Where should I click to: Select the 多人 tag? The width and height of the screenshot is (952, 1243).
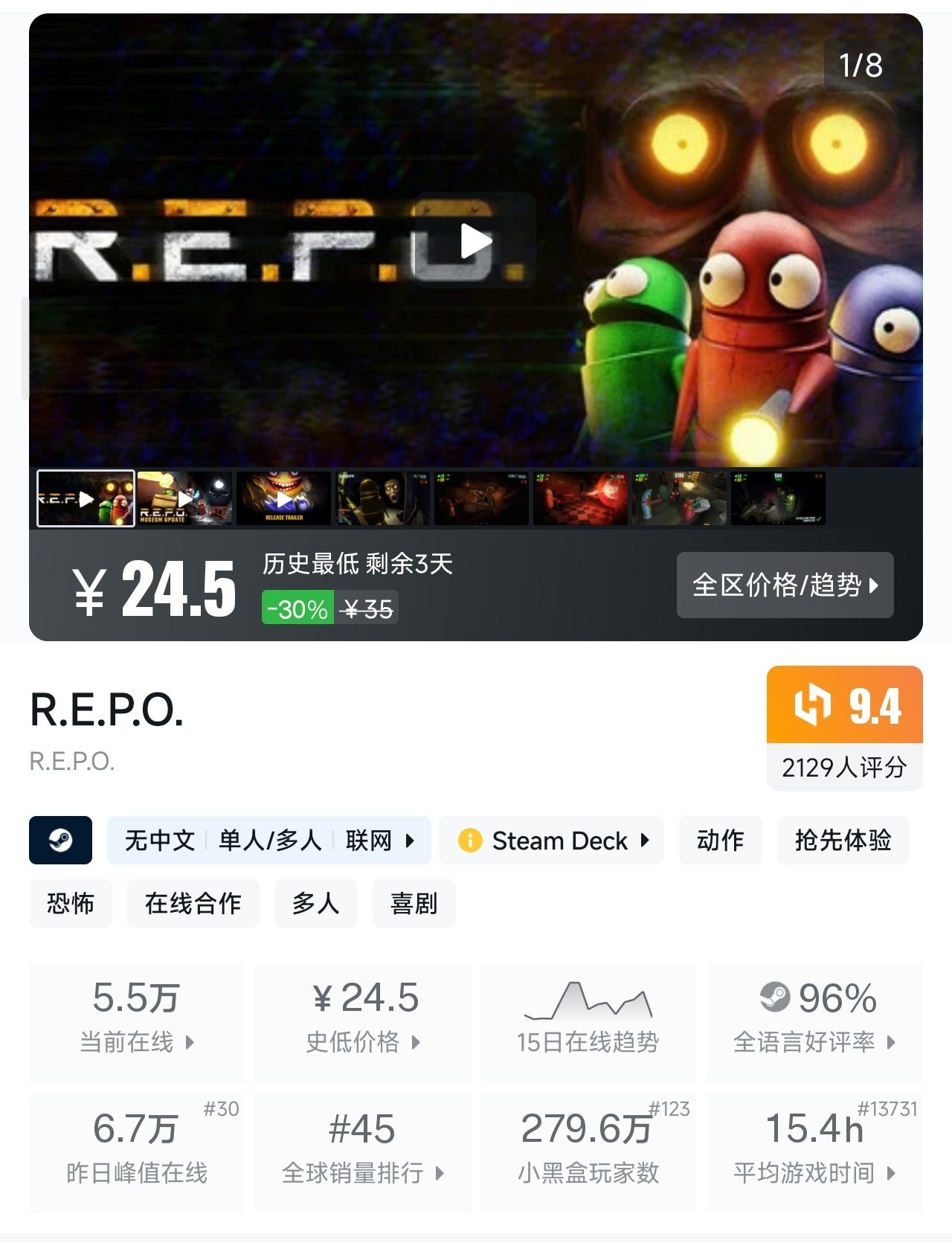tap(315, 903)
